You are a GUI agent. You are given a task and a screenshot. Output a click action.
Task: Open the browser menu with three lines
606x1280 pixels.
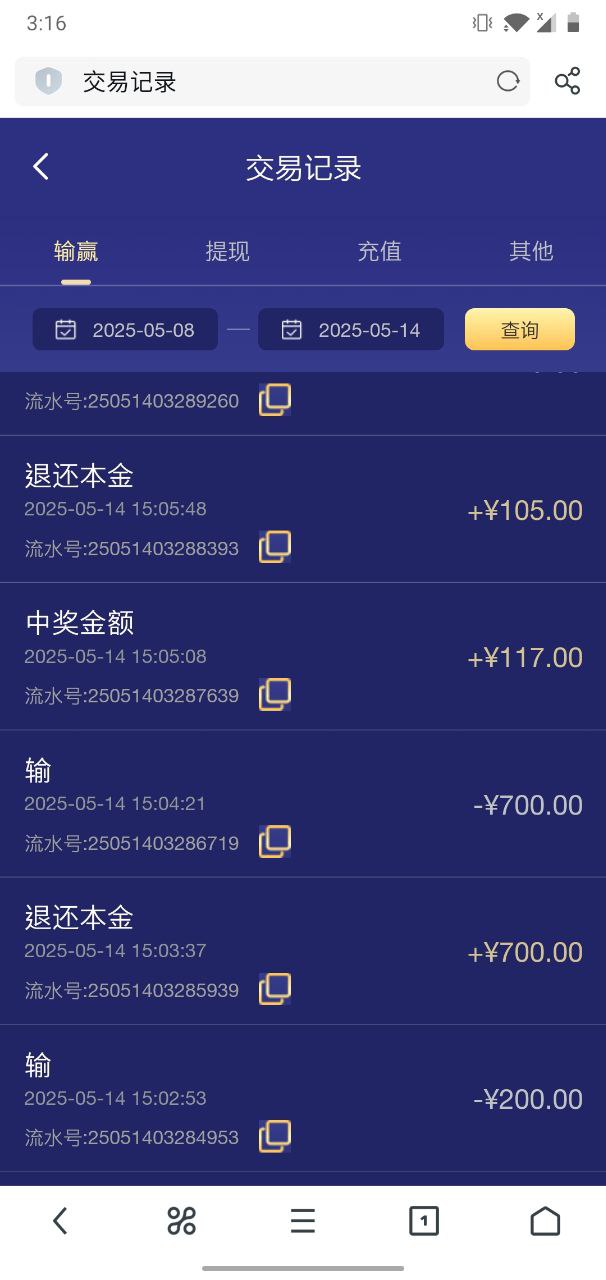(302, 1221)
